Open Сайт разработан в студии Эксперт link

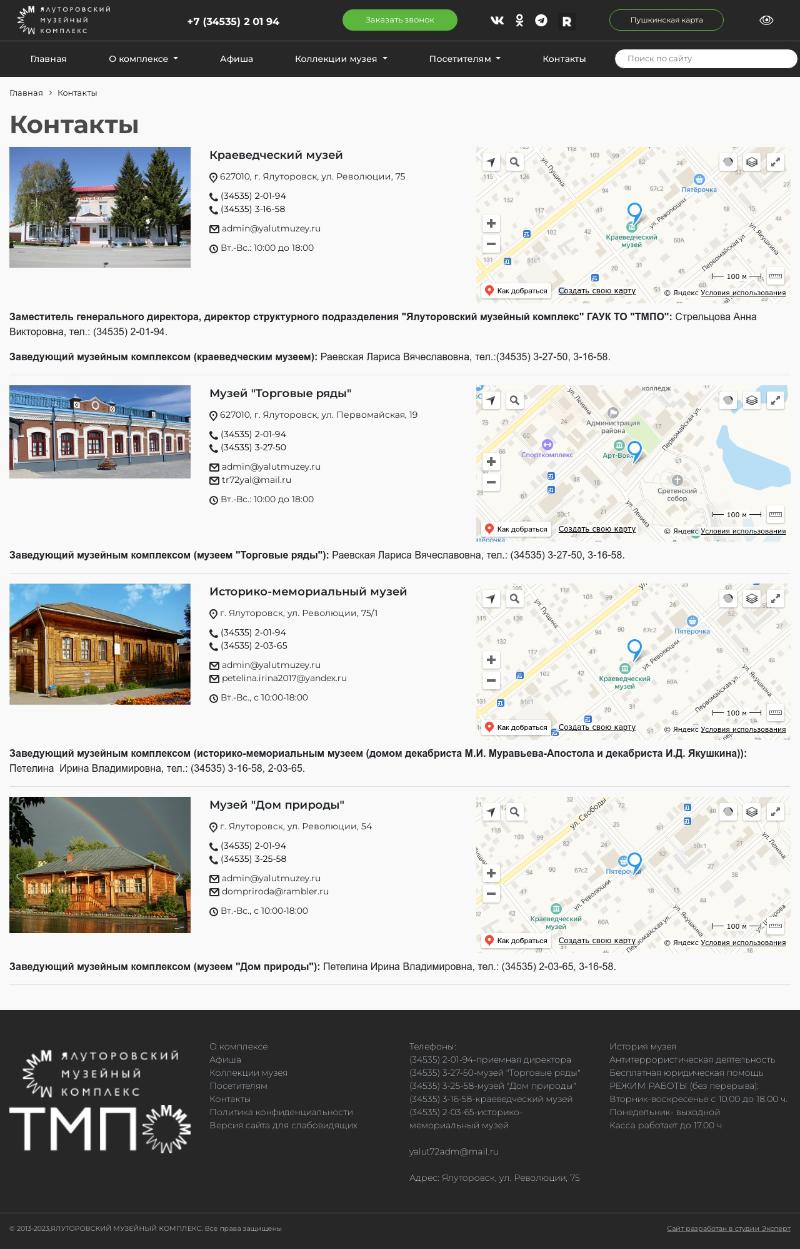[x=728, y=1228]
